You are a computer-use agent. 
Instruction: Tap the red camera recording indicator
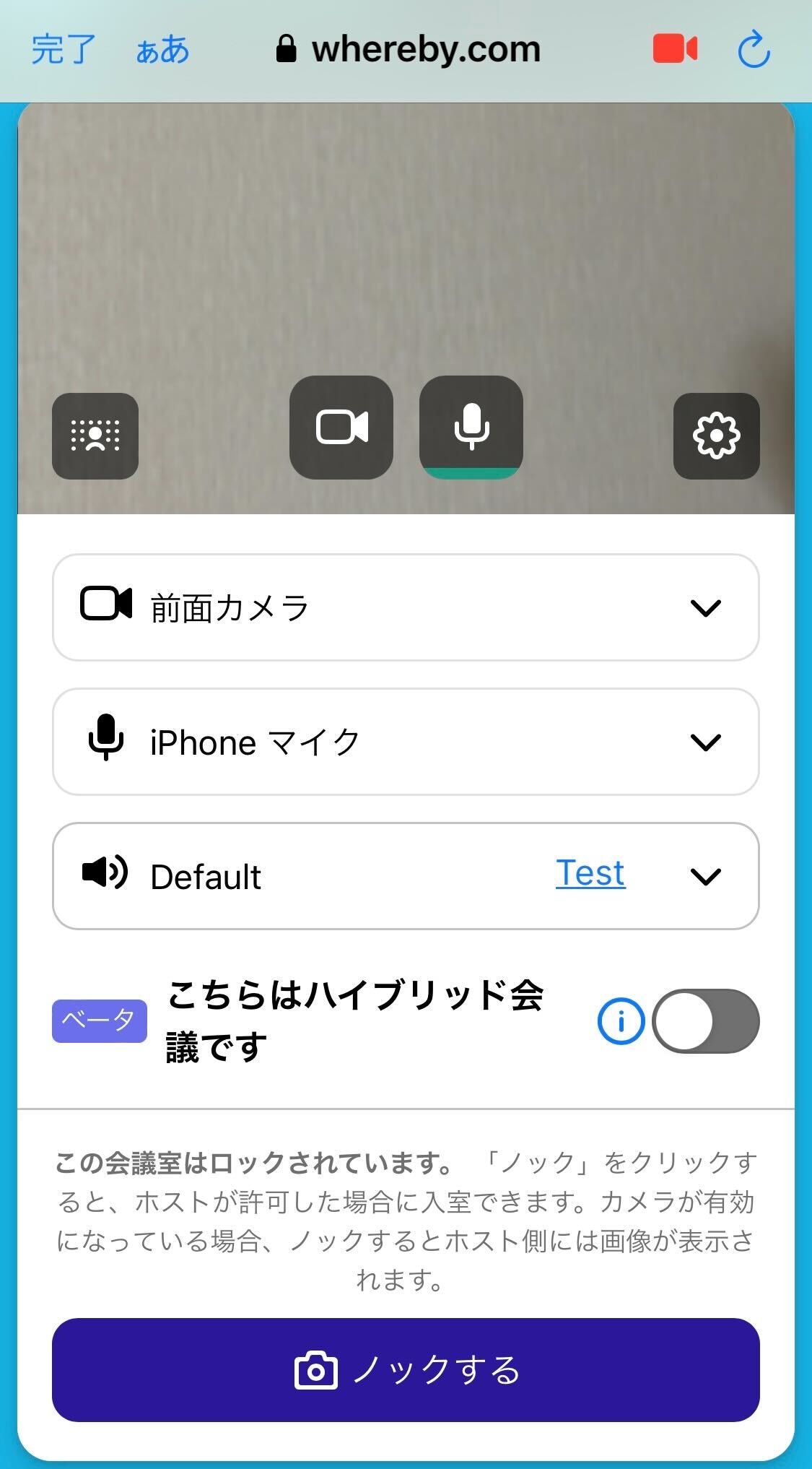click(675, 49)
